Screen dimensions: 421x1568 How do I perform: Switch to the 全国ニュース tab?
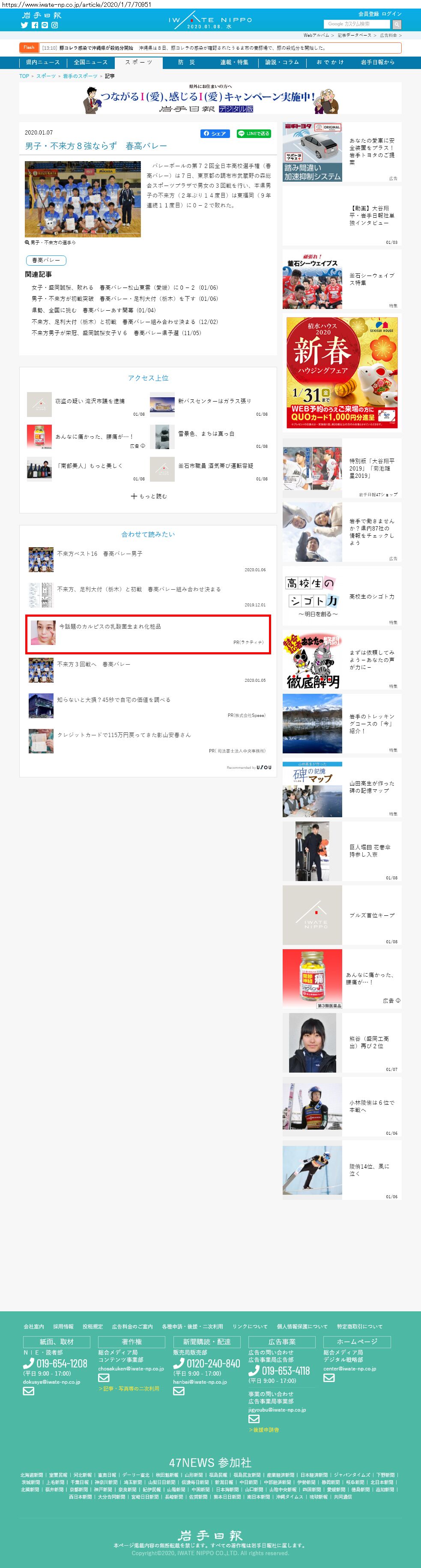pyautogui.click(x=91, y=62)
